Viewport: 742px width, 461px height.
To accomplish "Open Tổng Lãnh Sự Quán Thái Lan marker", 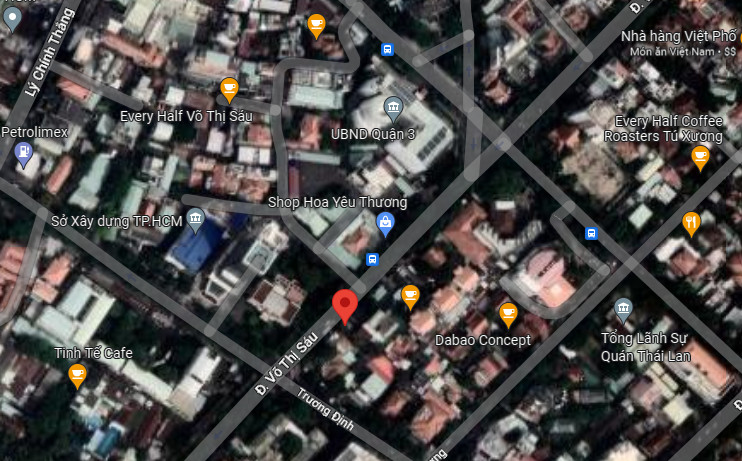I will click(624, 308).
